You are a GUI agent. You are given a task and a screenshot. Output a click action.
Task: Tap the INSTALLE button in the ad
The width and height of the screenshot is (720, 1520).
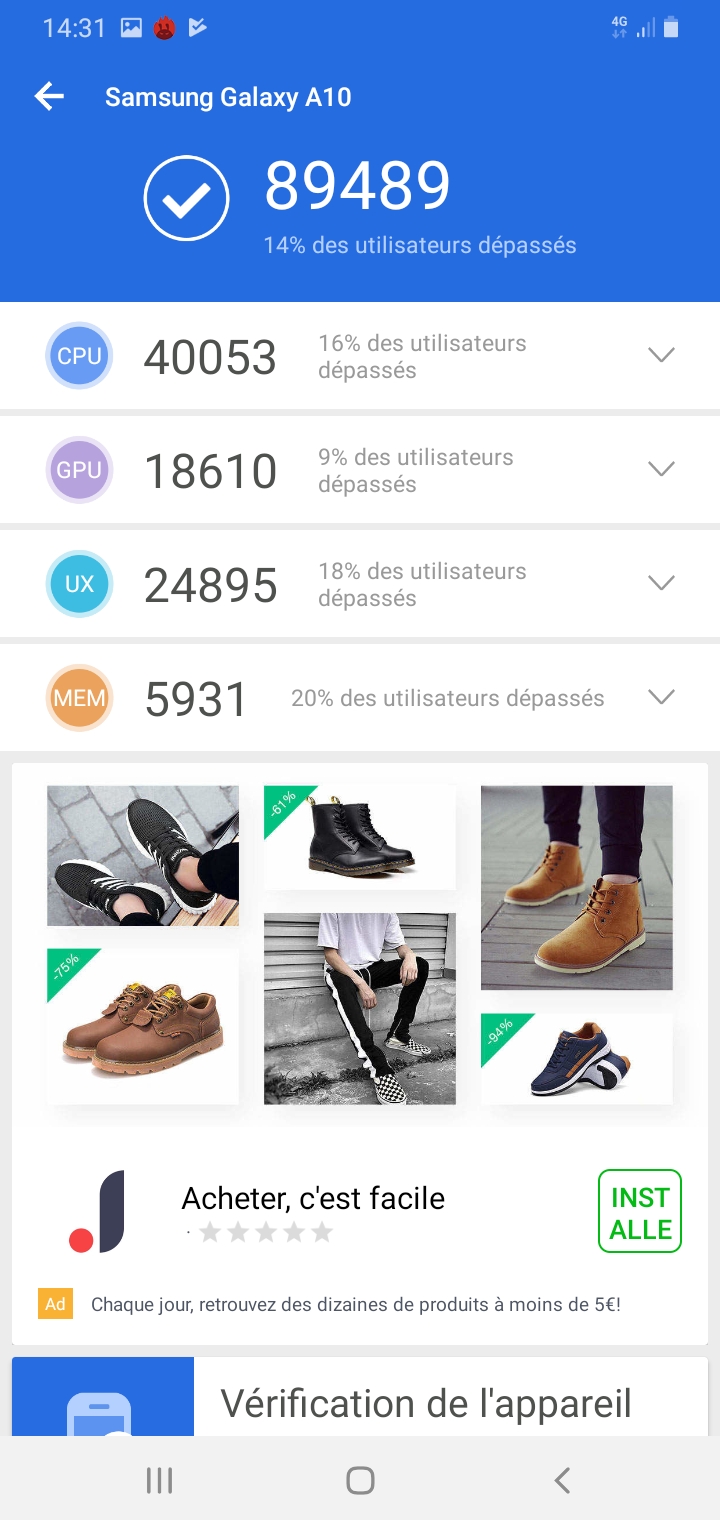639,1211
